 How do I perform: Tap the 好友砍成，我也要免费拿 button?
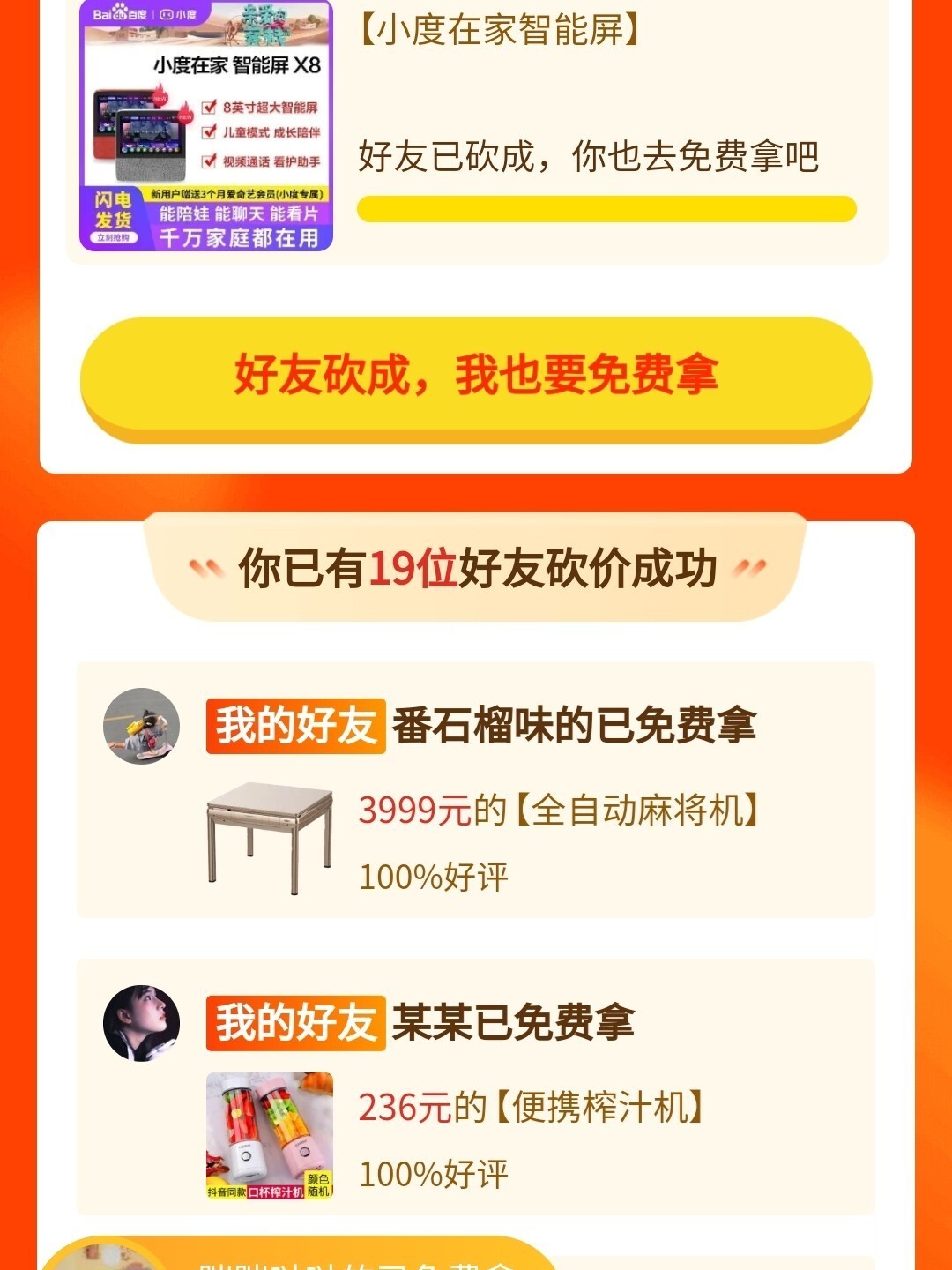click(476, 377)
